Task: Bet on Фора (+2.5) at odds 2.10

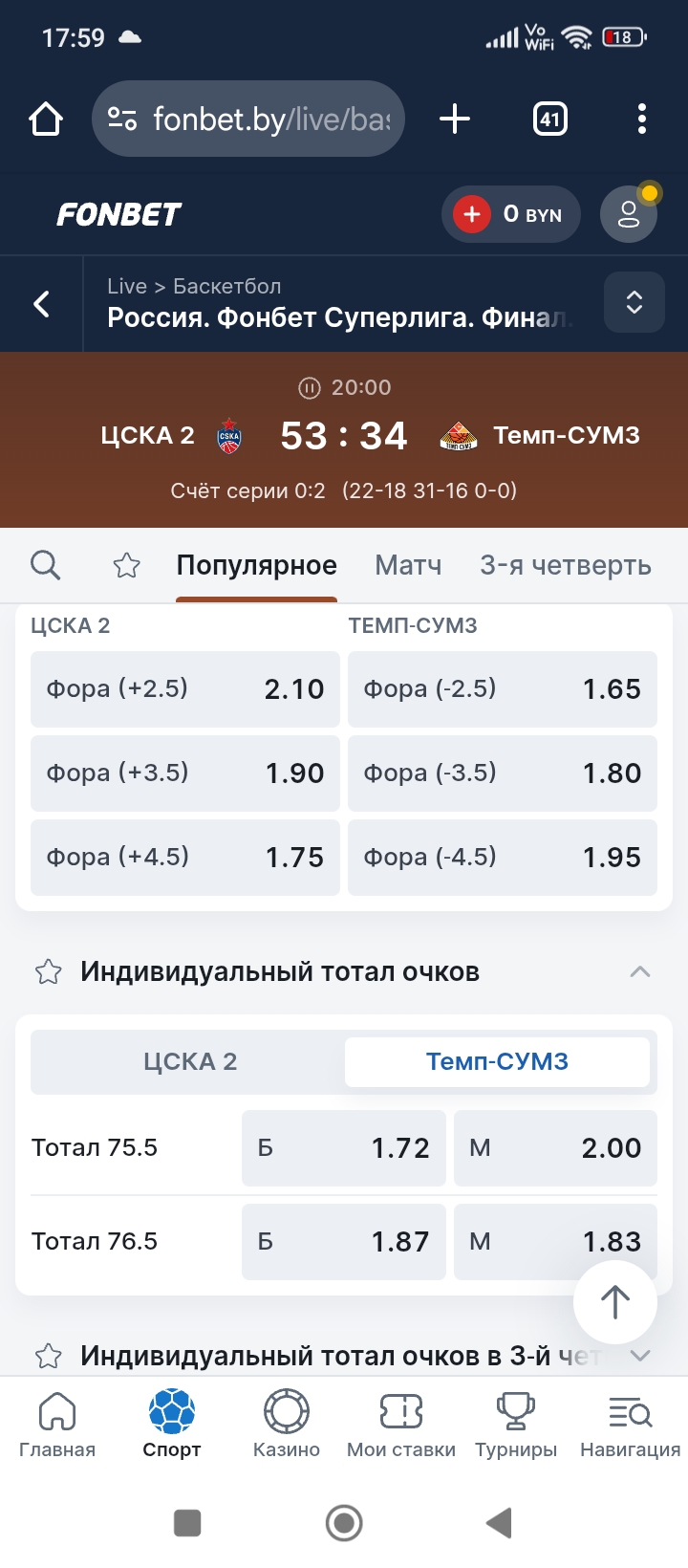Action: pyautogui.click(x=184, y=688)
